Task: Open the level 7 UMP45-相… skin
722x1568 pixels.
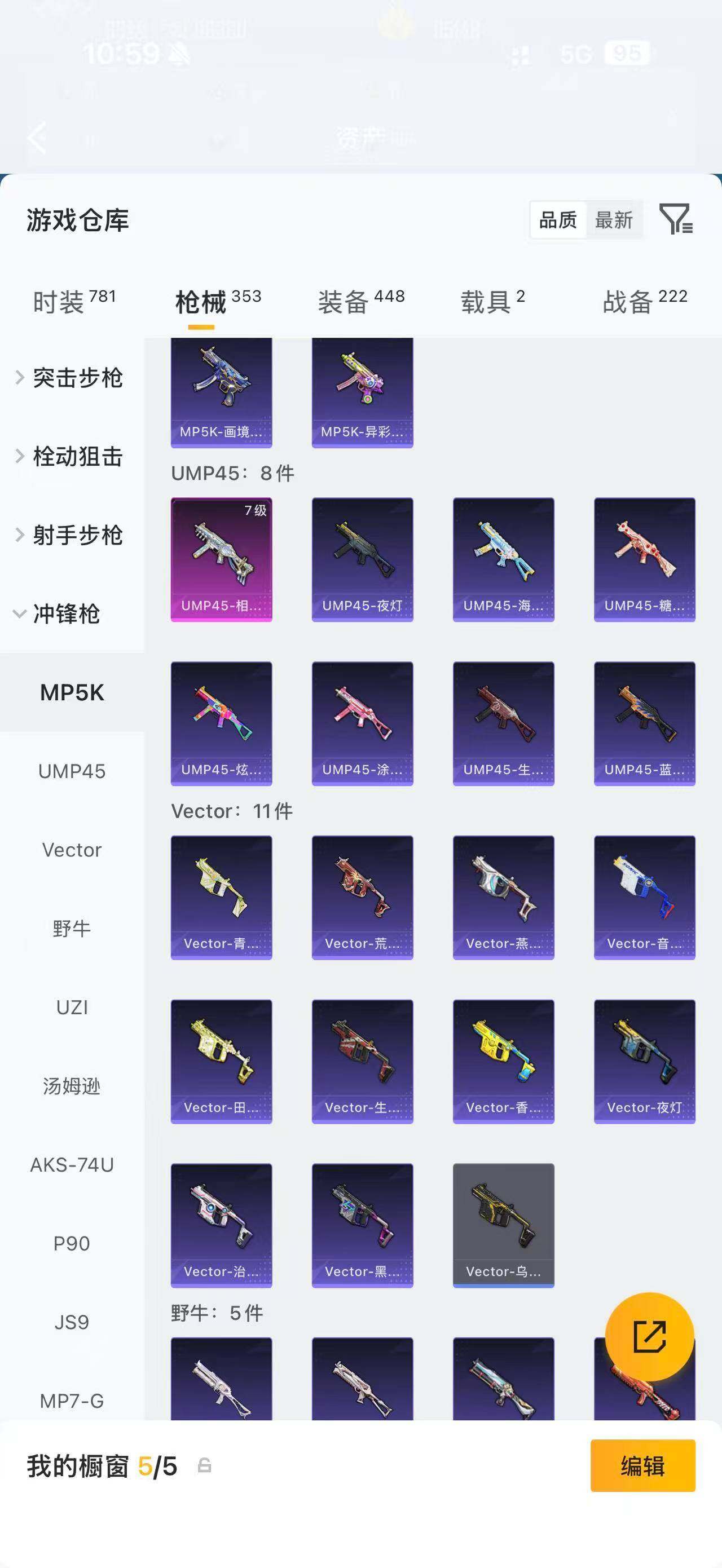Action: click(x=222, y=559)
